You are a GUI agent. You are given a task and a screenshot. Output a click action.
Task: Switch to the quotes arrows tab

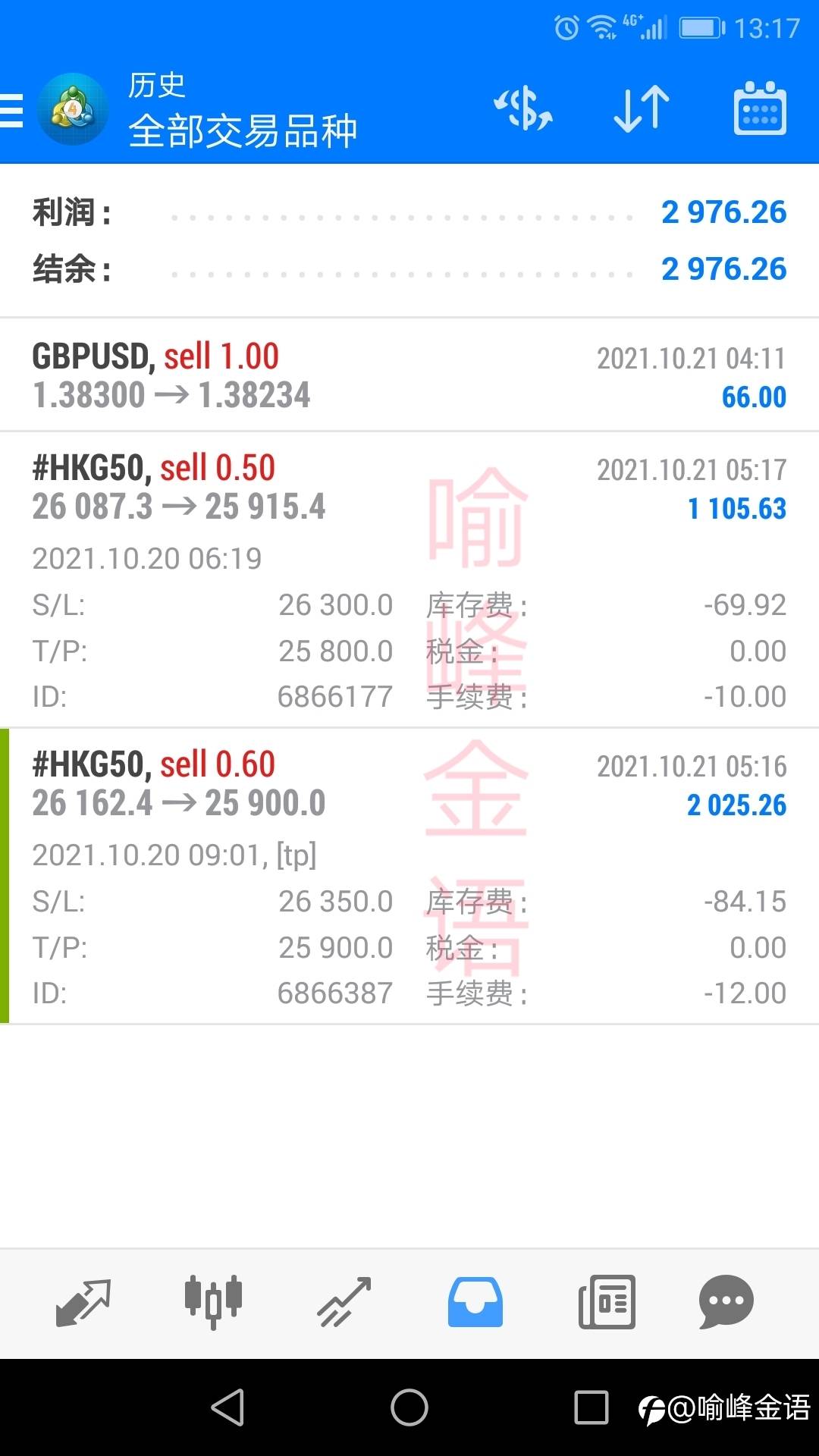pos(83,1303)
